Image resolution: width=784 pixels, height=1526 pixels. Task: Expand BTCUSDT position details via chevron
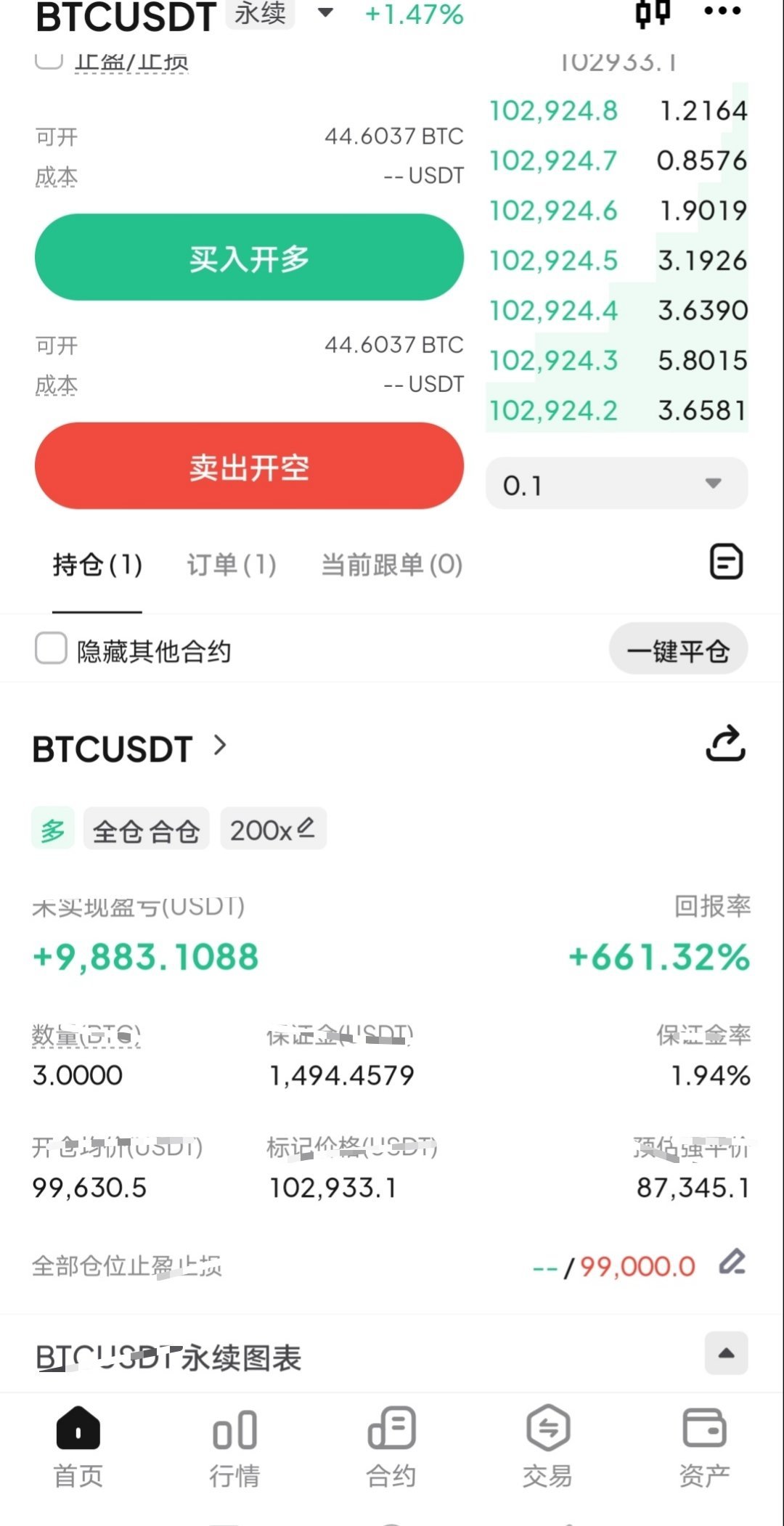(219, 746)
